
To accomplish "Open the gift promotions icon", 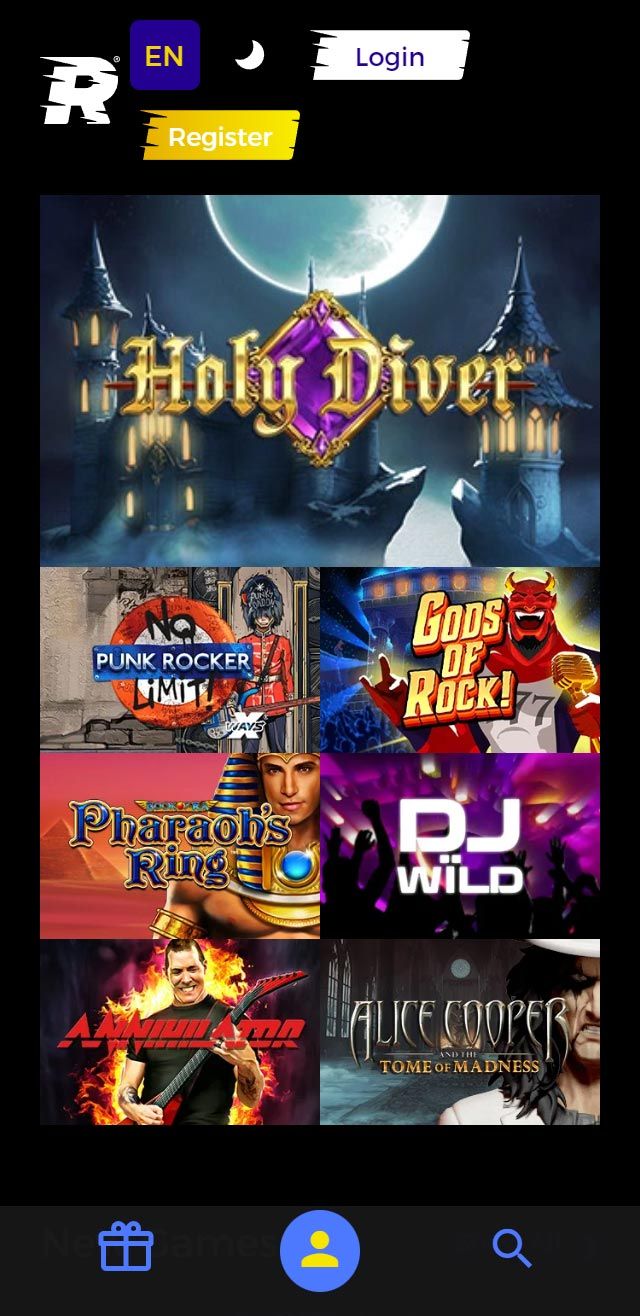I will coord(126,1248).
